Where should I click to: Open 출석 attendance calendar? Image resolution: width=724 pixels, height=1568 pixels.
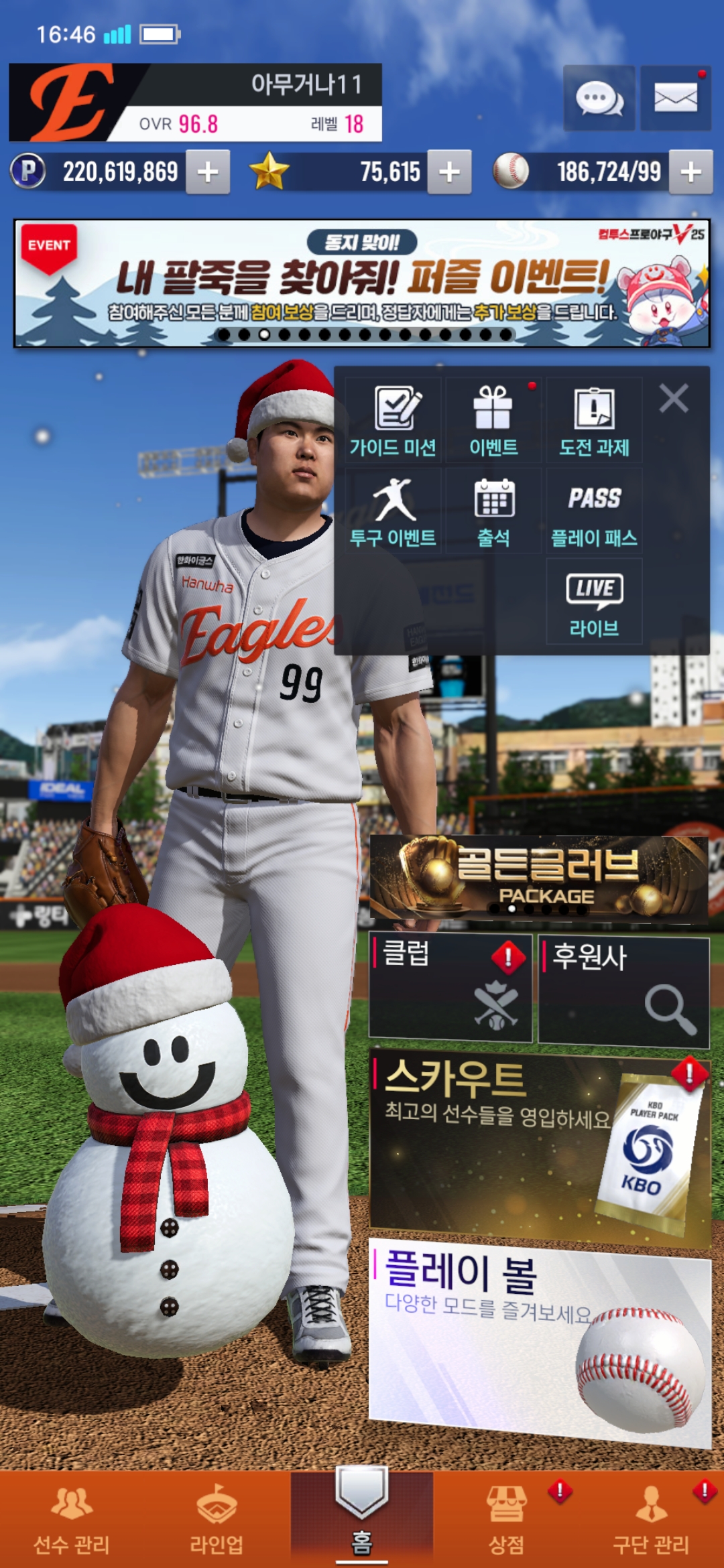click(x=493, y=511)
